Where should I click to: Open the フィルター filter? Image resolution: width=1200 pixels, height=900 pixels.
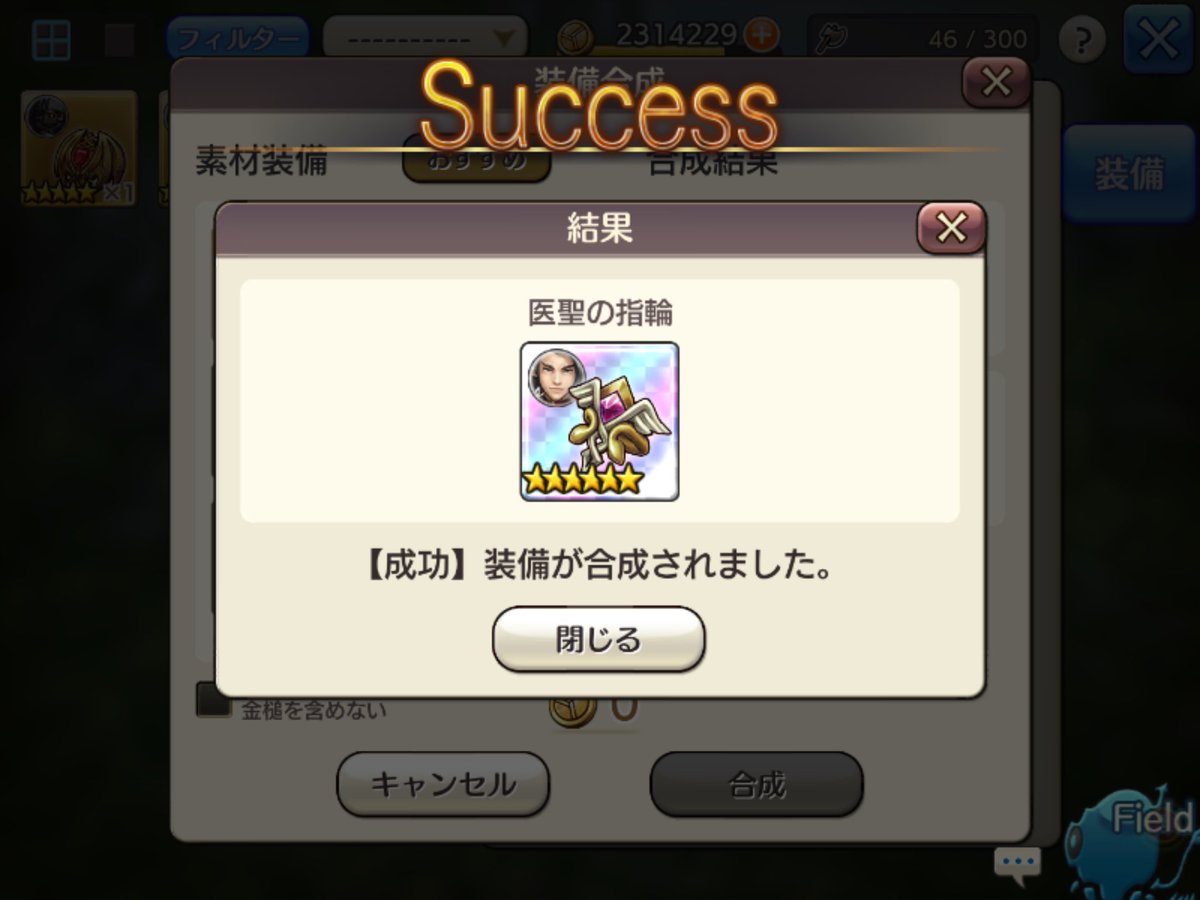point(237,40)
